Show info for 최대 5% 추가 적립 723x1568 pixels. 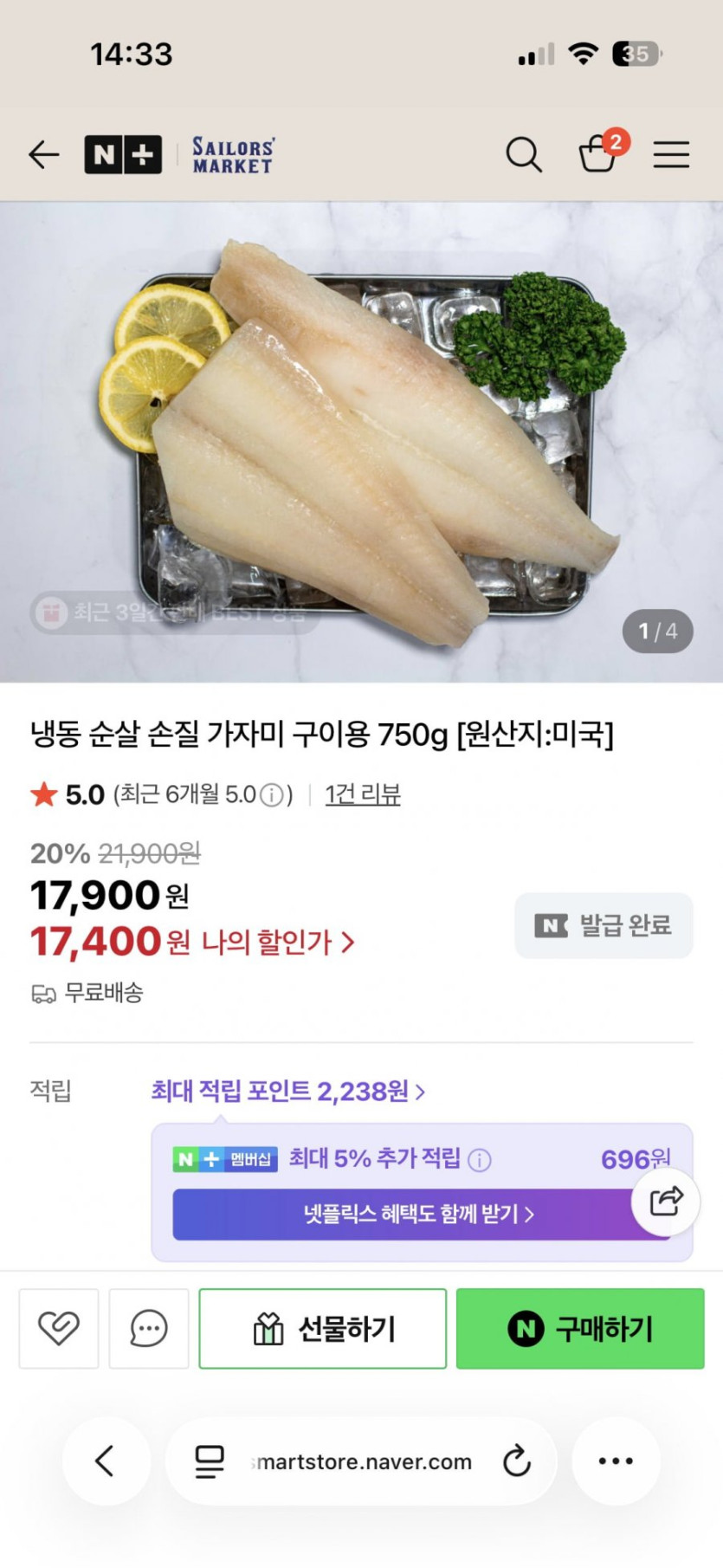coord(480,1160)
